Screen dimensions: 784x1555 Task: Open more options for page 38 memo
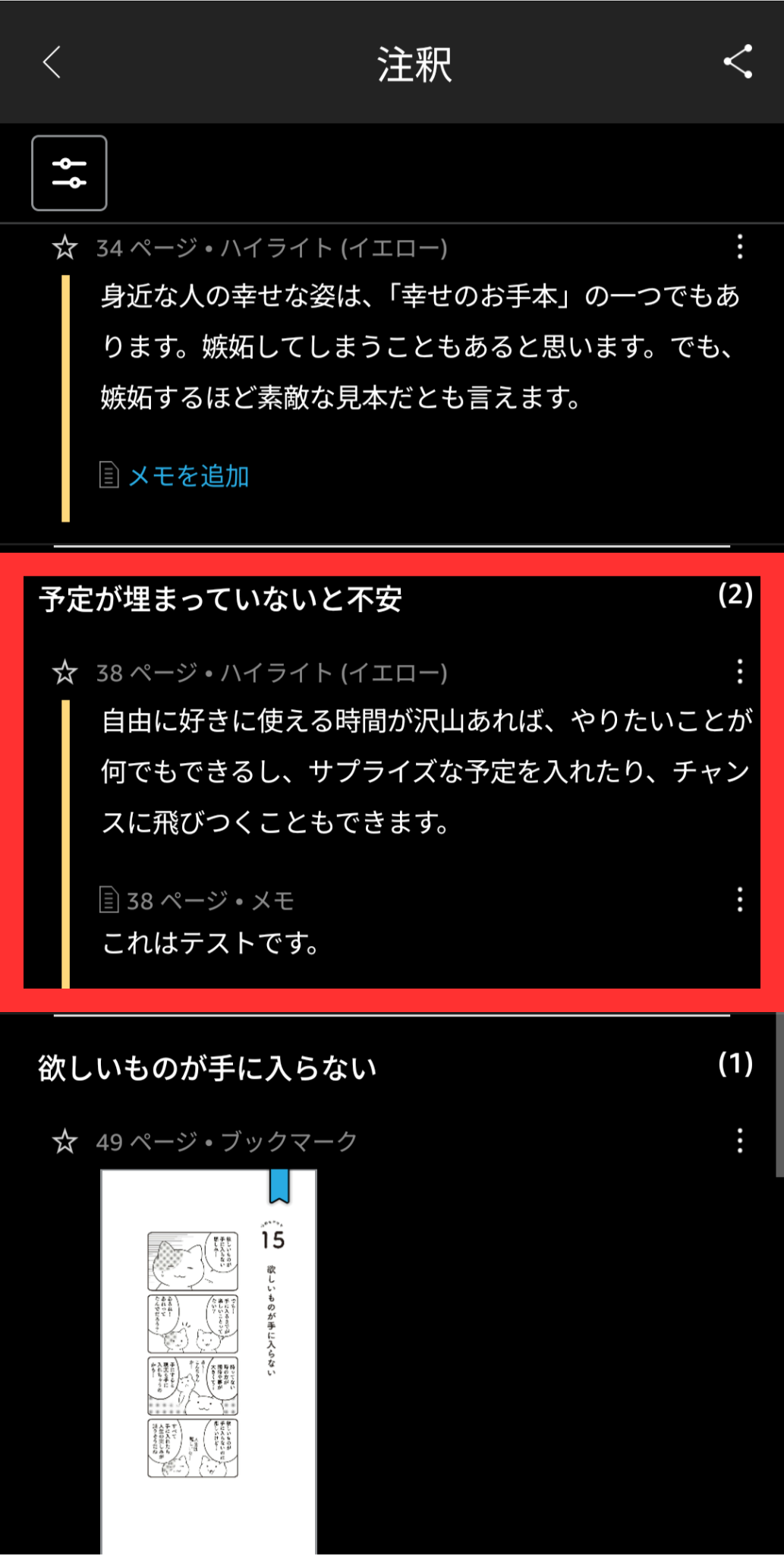[x=740, y=900]
